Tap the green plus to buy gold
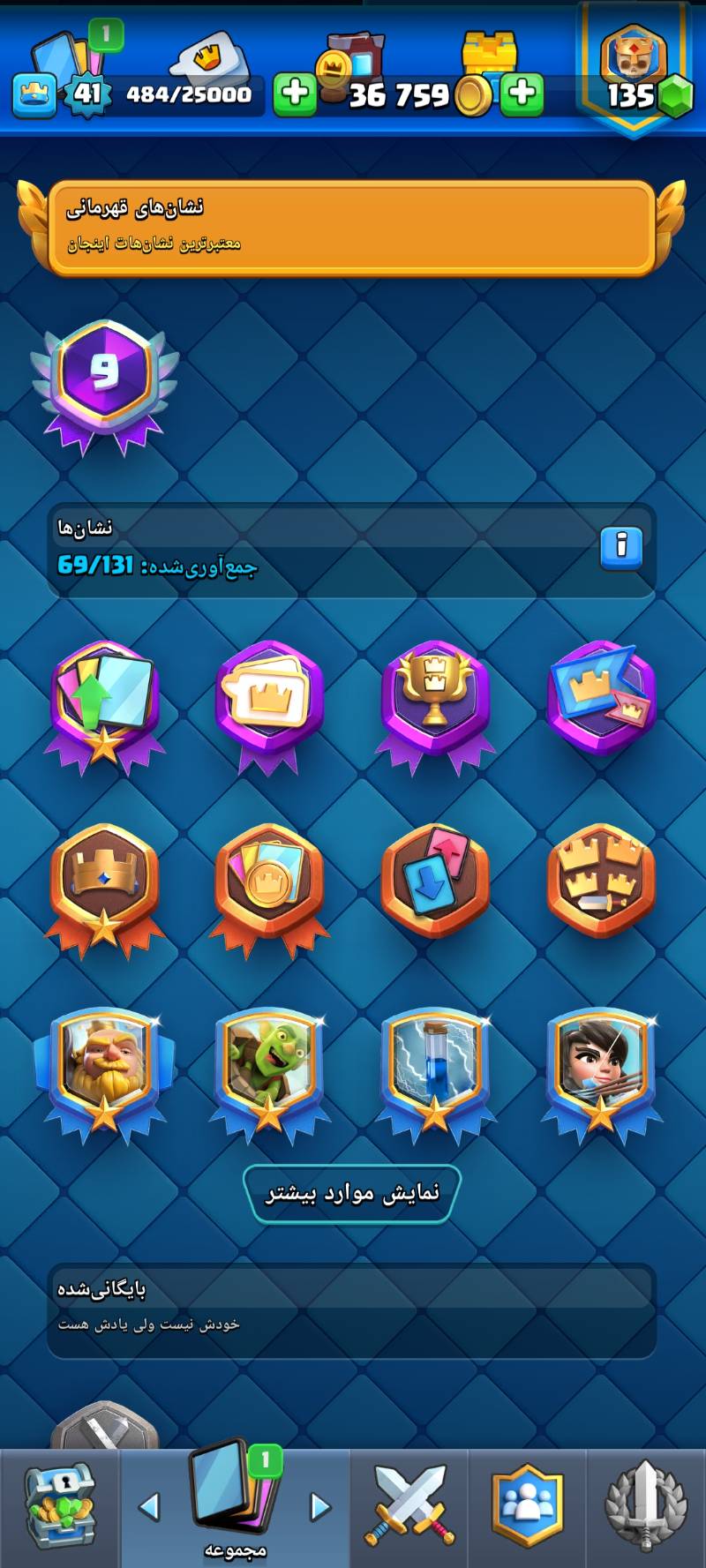This screenshot has width=706, height=1568. [x=522, y=94]
